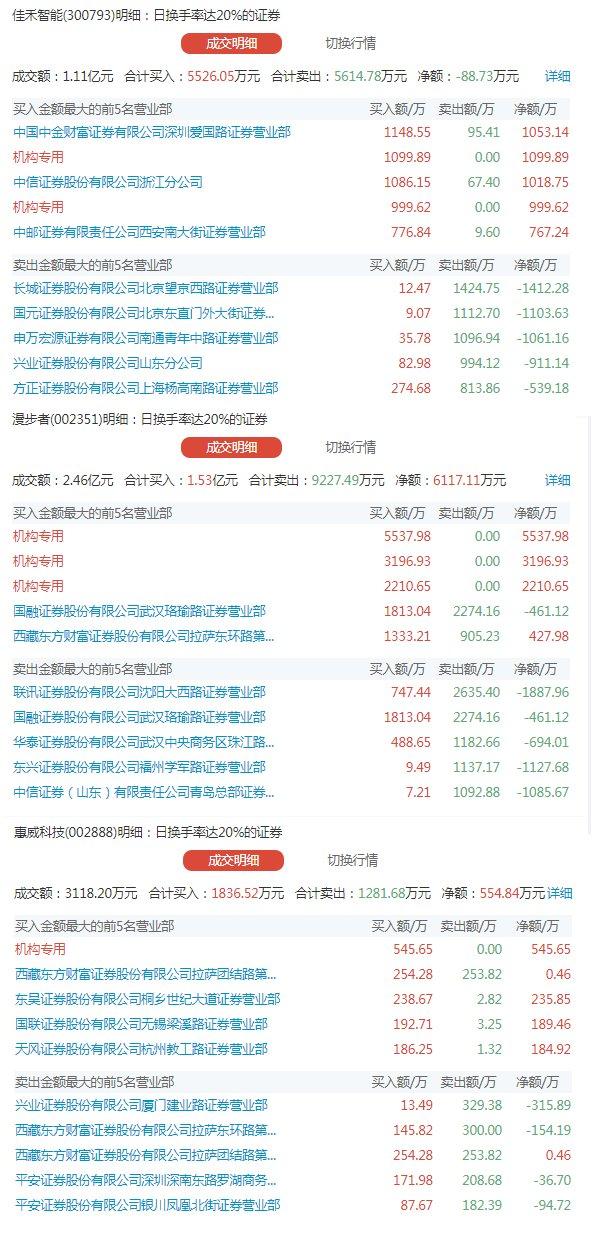The image size is (612, 1240).
Task: Open 东吴证券桐乡世纪大道证券营业部 link
Action: 147,999
